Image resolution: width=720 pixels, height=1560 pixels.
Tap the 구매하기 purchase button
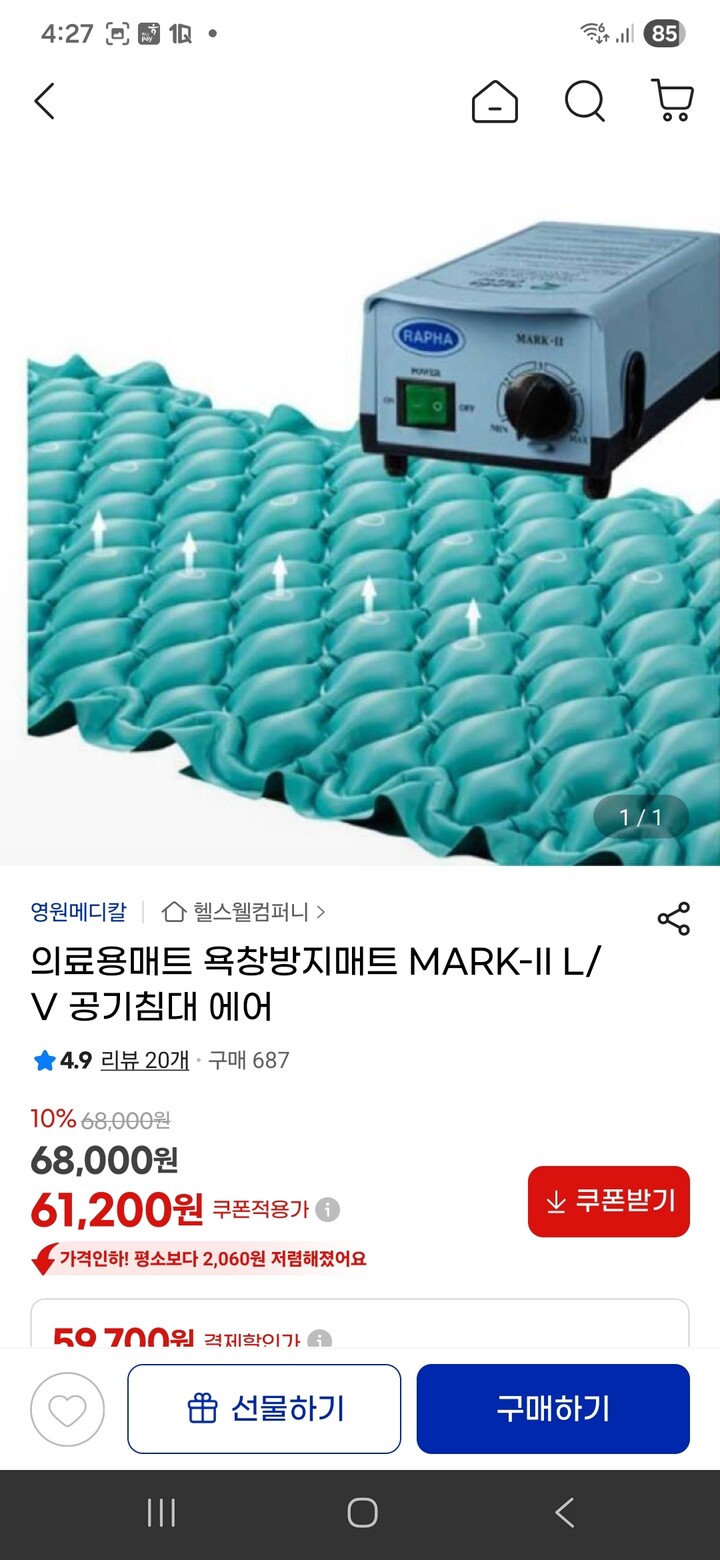pos(553,1408)
